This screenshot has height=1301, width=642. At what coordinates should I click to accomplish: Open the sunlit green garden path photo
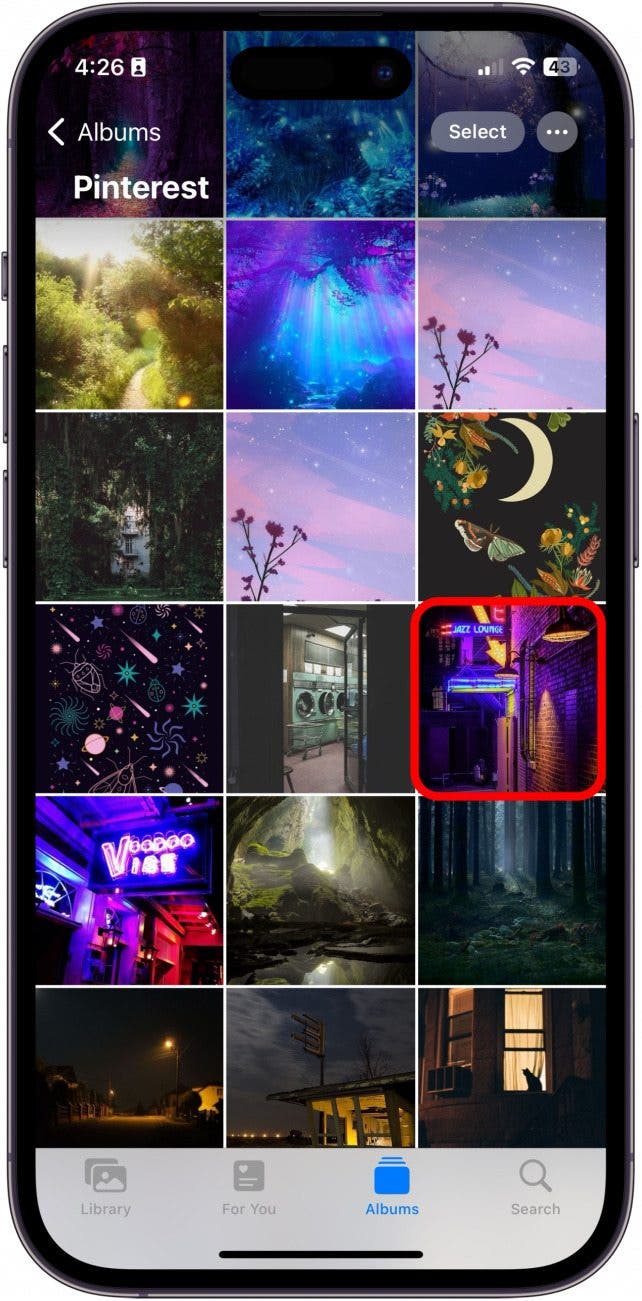tap(129, 314)
